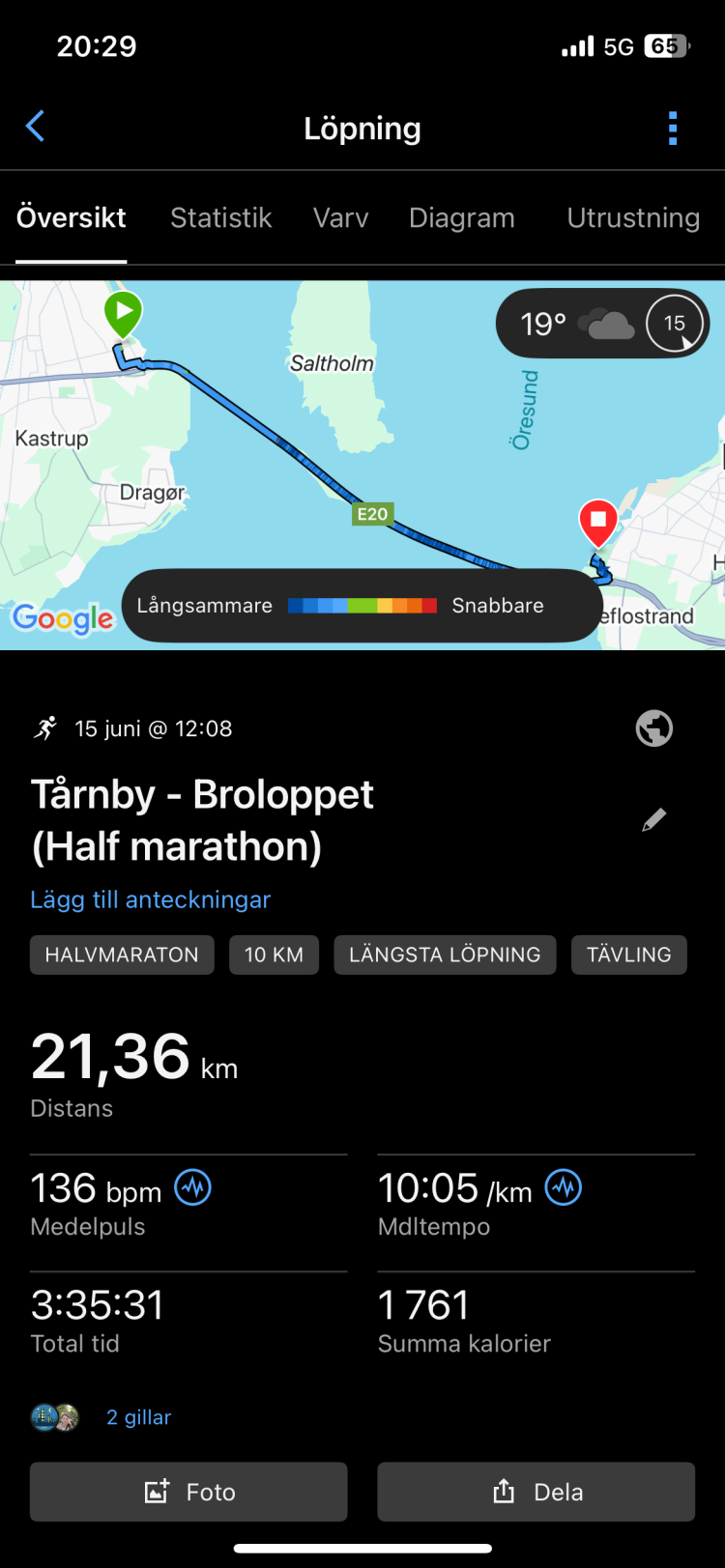Edit the activity name with pencil icon
The image size is (725, 1568).
point(653,820)
